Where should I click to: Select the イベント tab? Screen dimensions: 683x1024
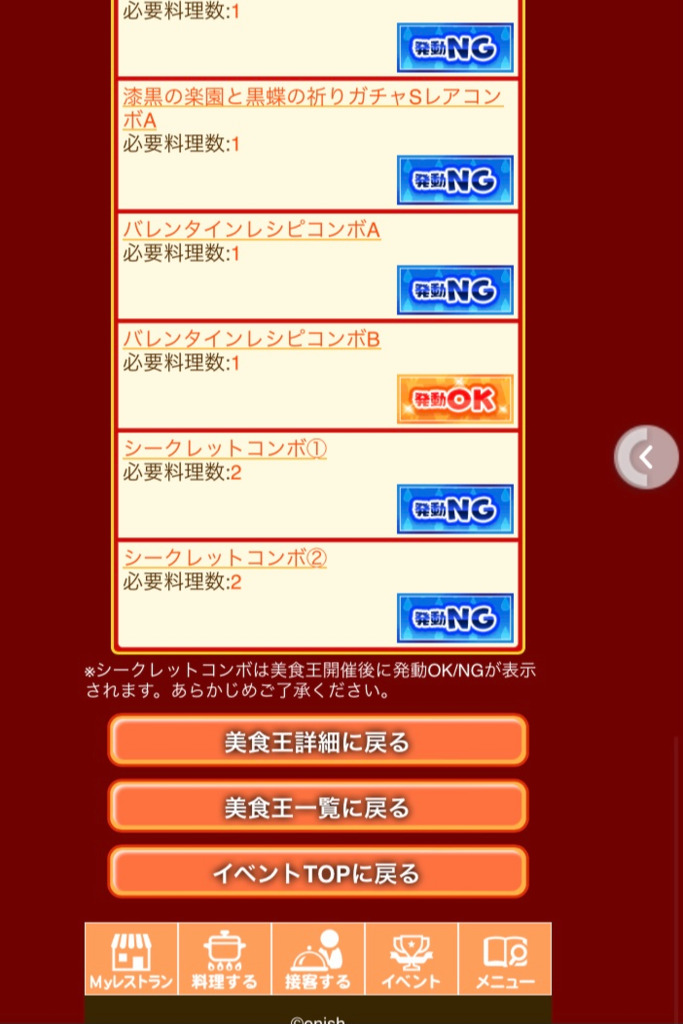tap(411, 959)
